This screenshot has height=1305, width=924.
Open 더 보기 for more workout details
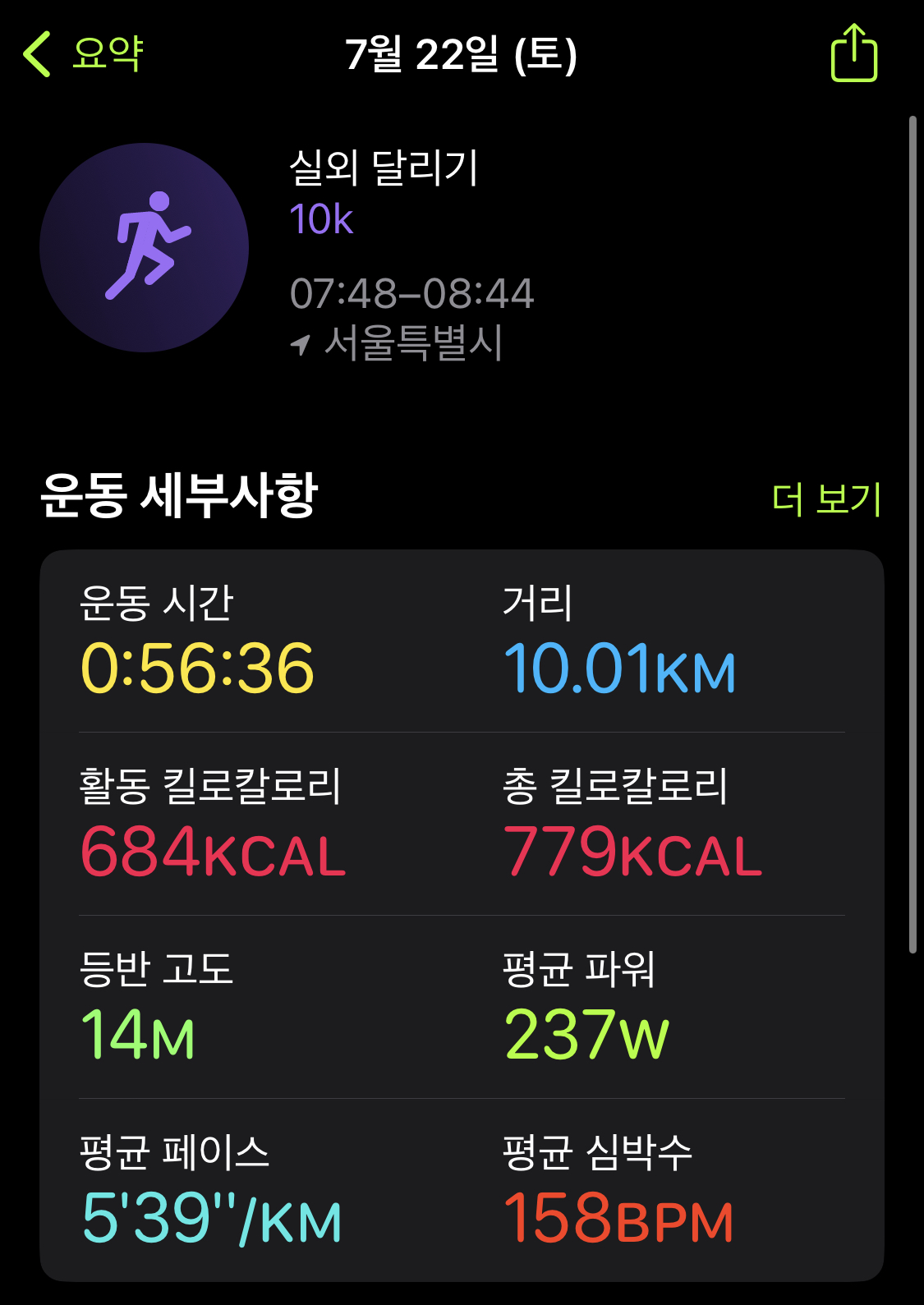[826, 499]
